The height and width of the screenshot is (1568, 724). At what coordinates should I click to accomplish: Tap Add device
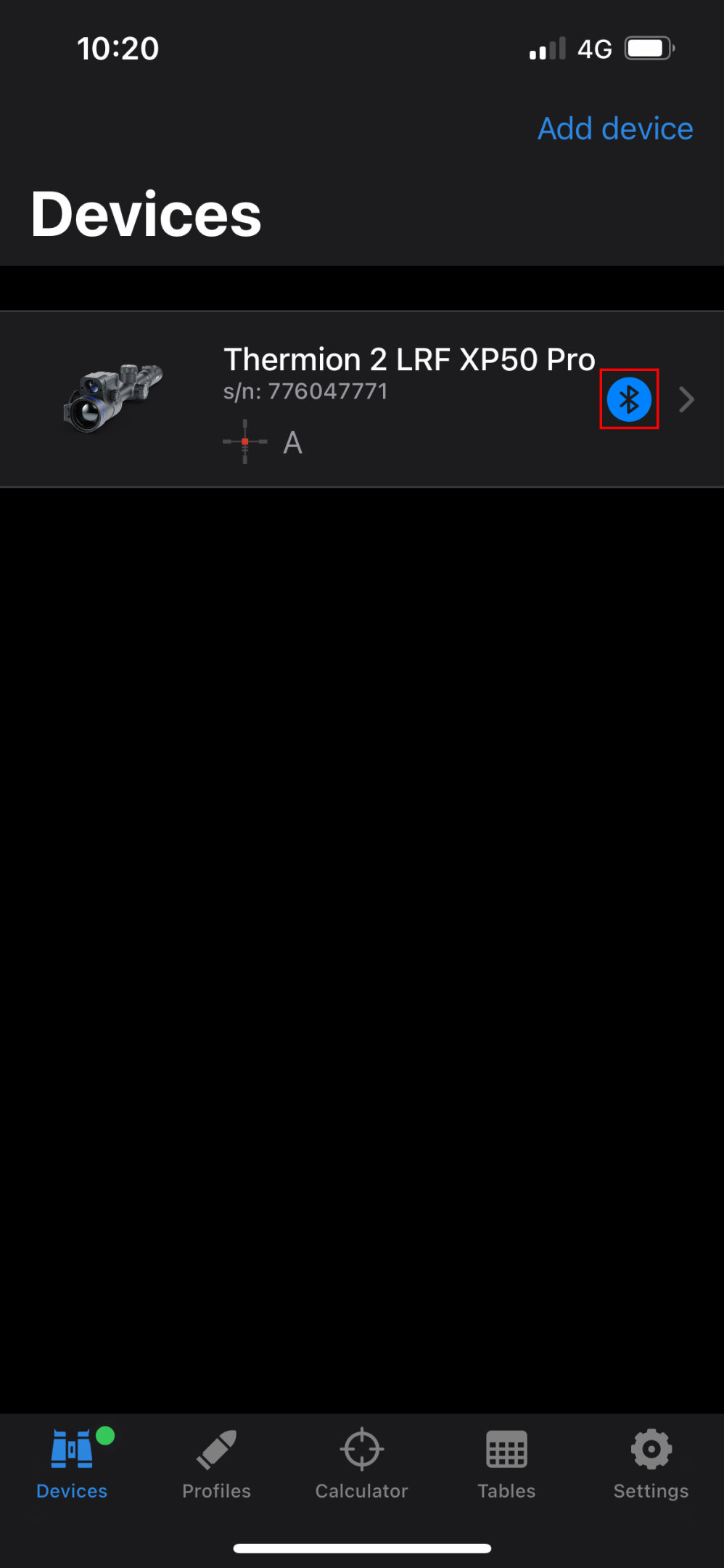(615, 128)
